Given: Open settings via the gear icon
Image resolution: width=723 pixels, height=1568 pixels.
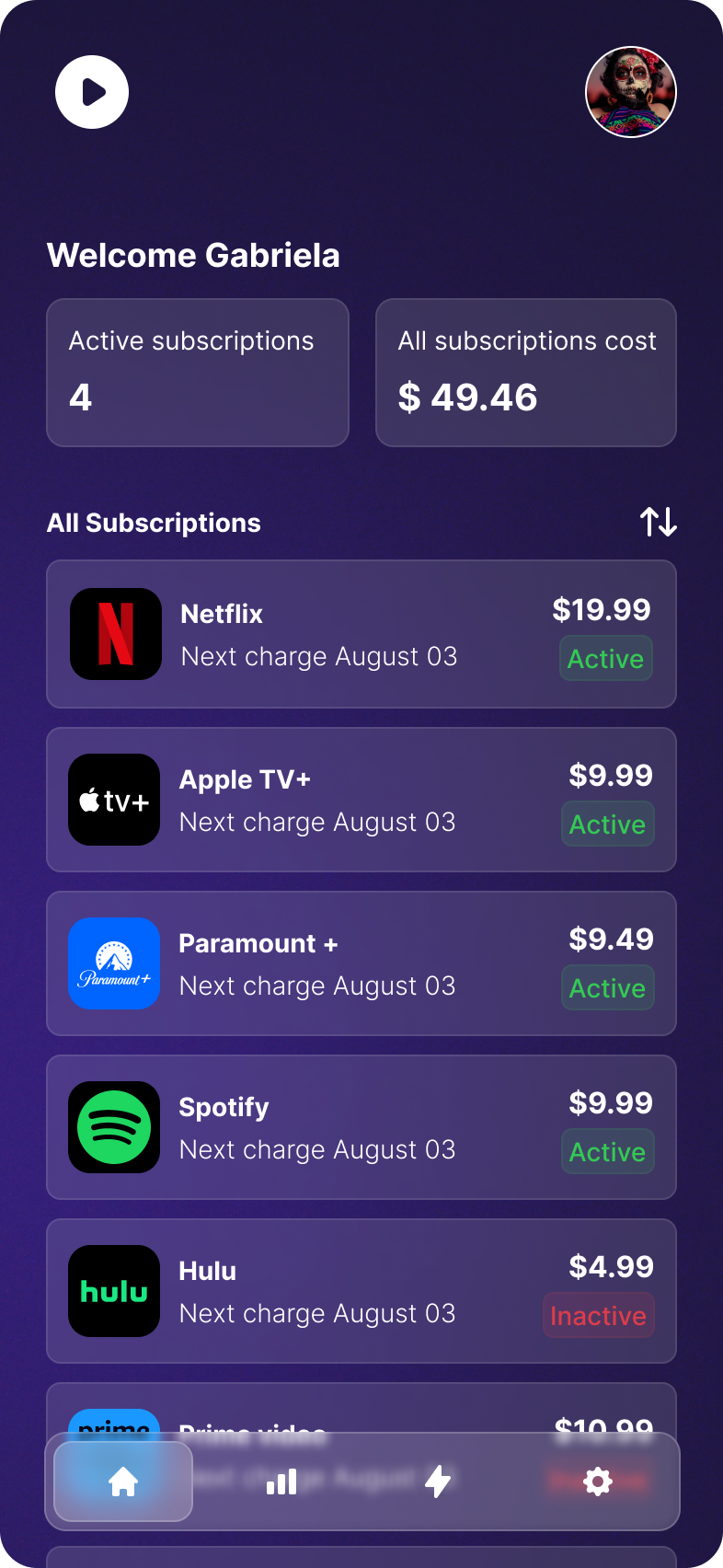Looking at the screenshot, I should click(598, 1482).
